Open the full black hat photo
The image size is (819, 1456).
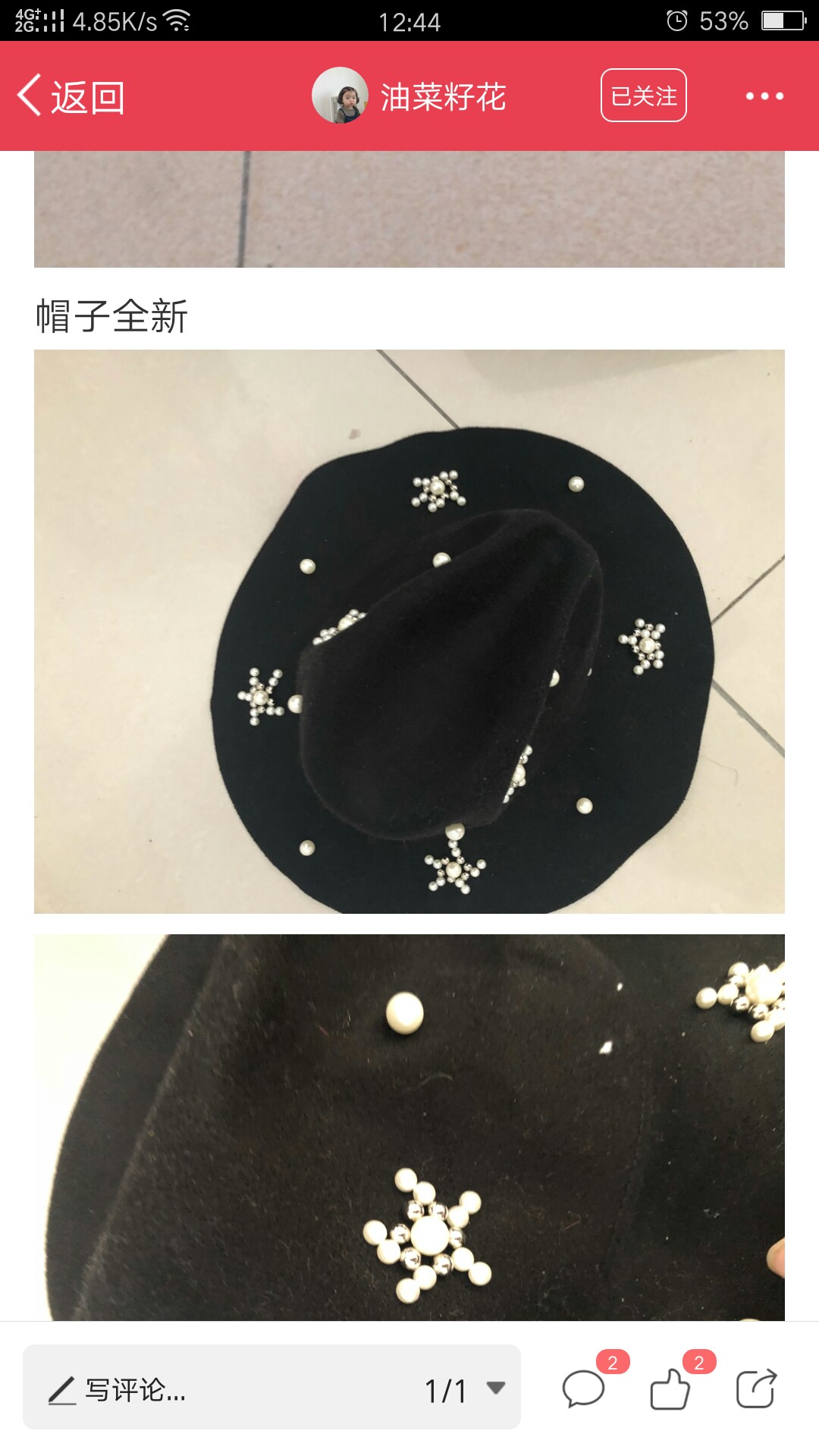coord(409,631)
